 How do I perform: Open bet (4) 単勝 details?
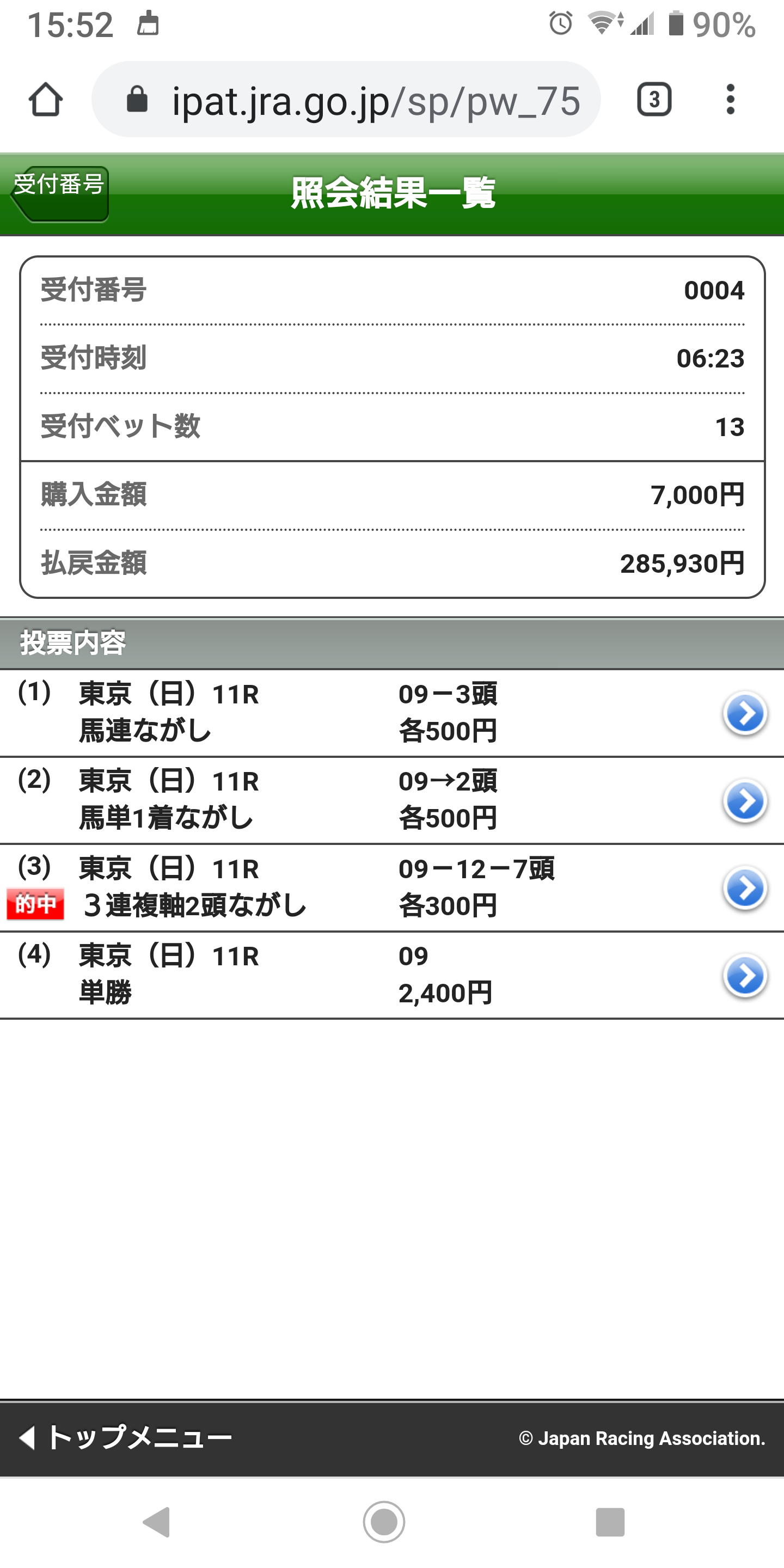744,976
